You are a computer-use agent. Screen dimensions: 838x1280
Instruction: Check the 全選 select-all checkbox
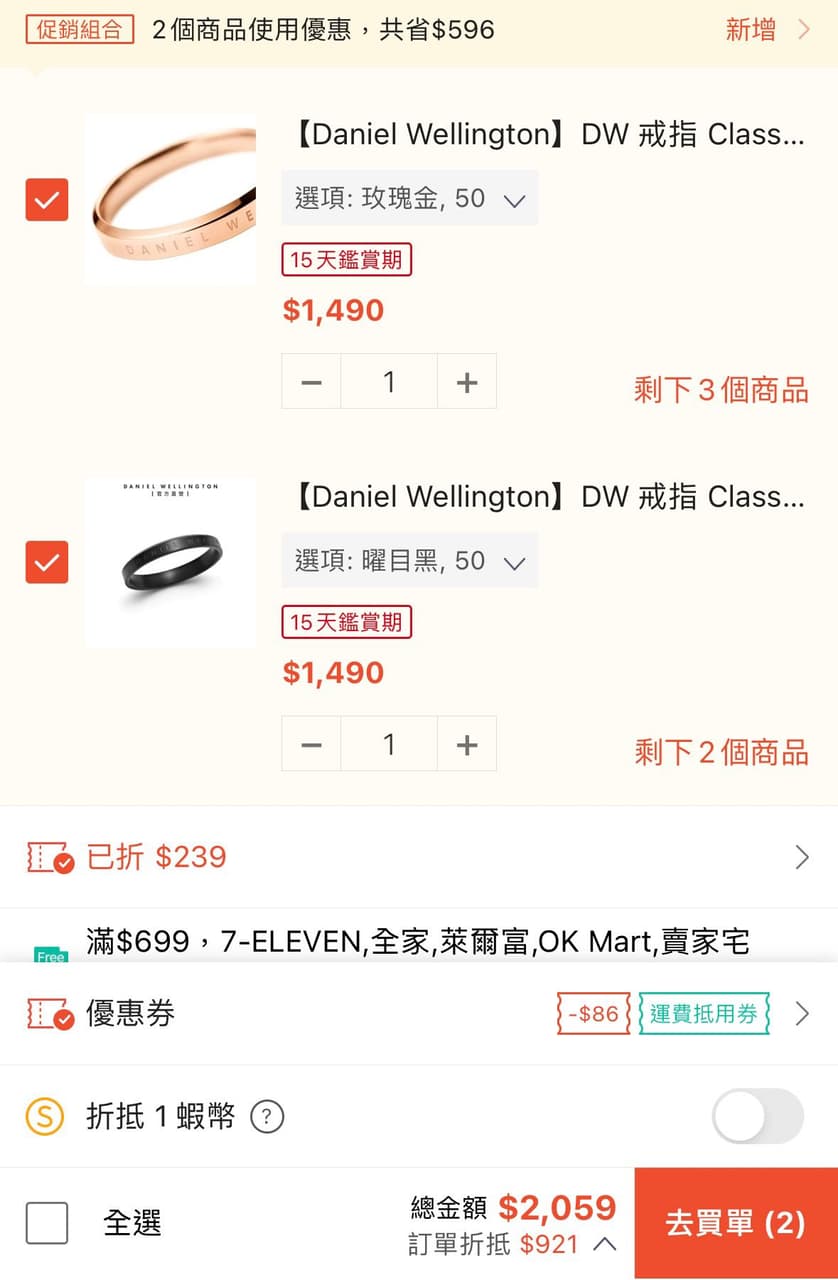[46, 1222]
